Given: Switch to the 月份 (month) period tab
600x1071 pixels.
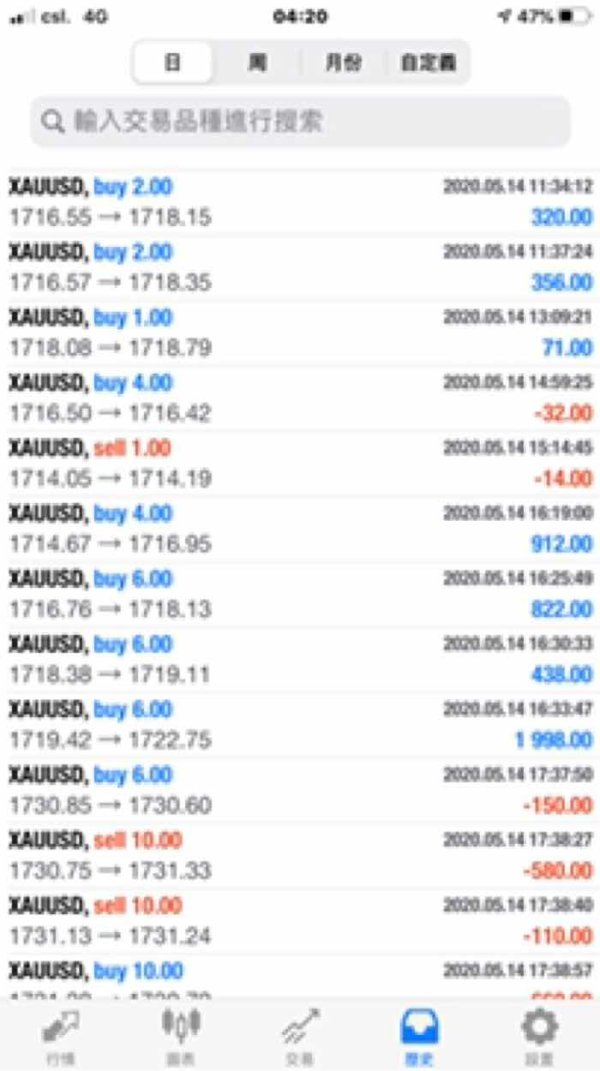Looking at the screenshot, I should tap(343, 63).
